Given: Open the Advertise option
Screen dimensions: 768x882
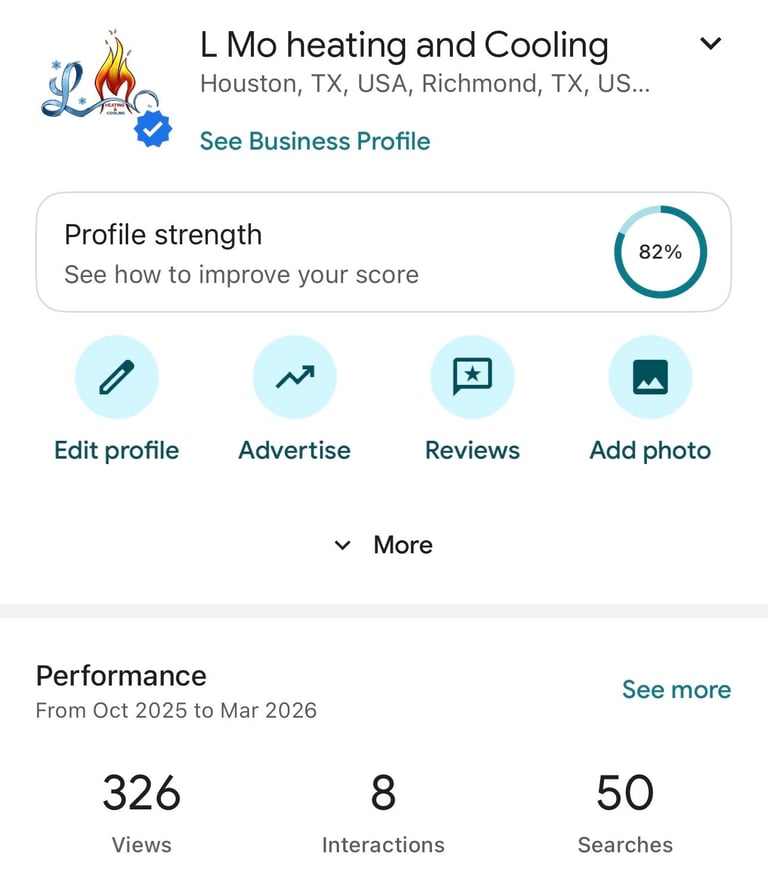Looking at the screenshot, I should pyautogui.click(x=294, y=377).
